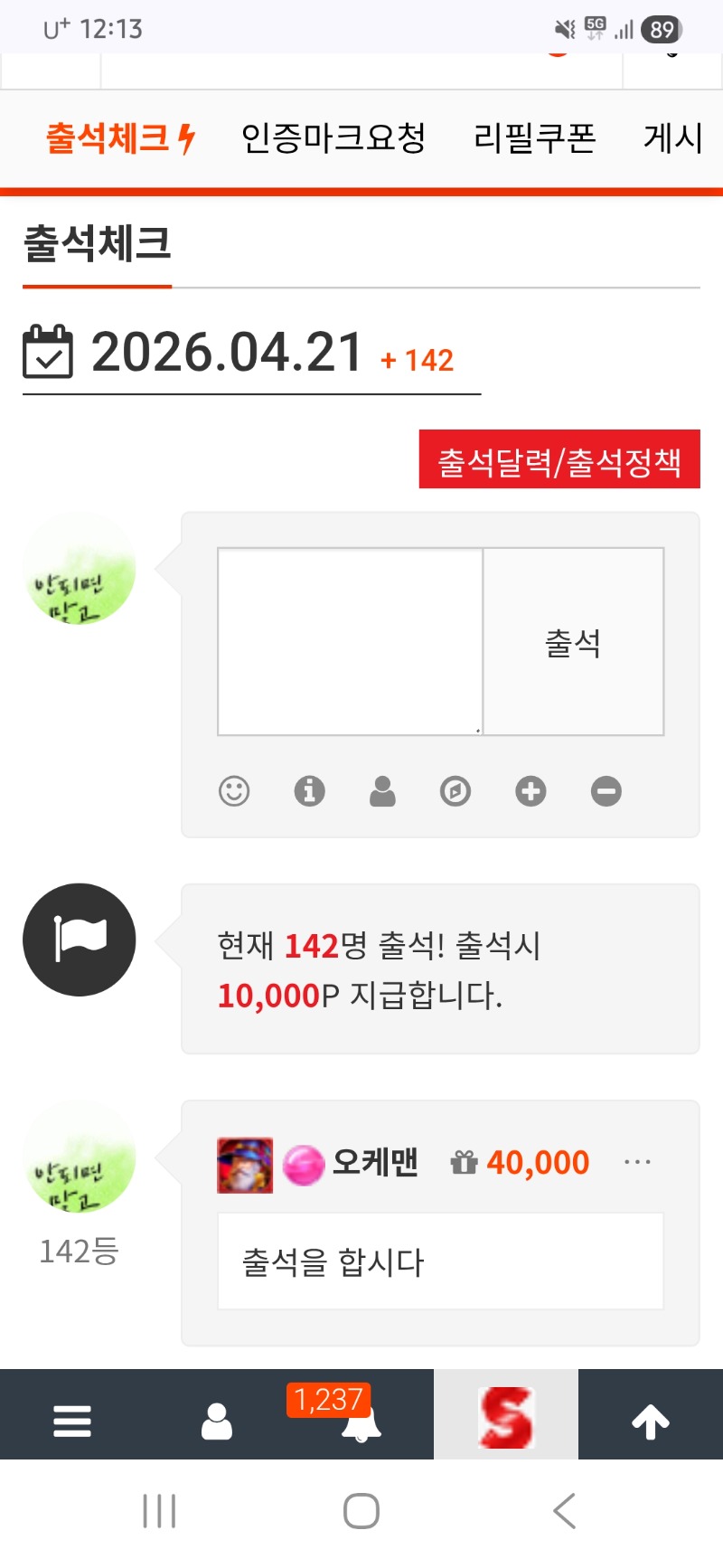Tap the plus icon to enlarge the box
Viewport: 723px width, 1568px height.
pos(531,791)
